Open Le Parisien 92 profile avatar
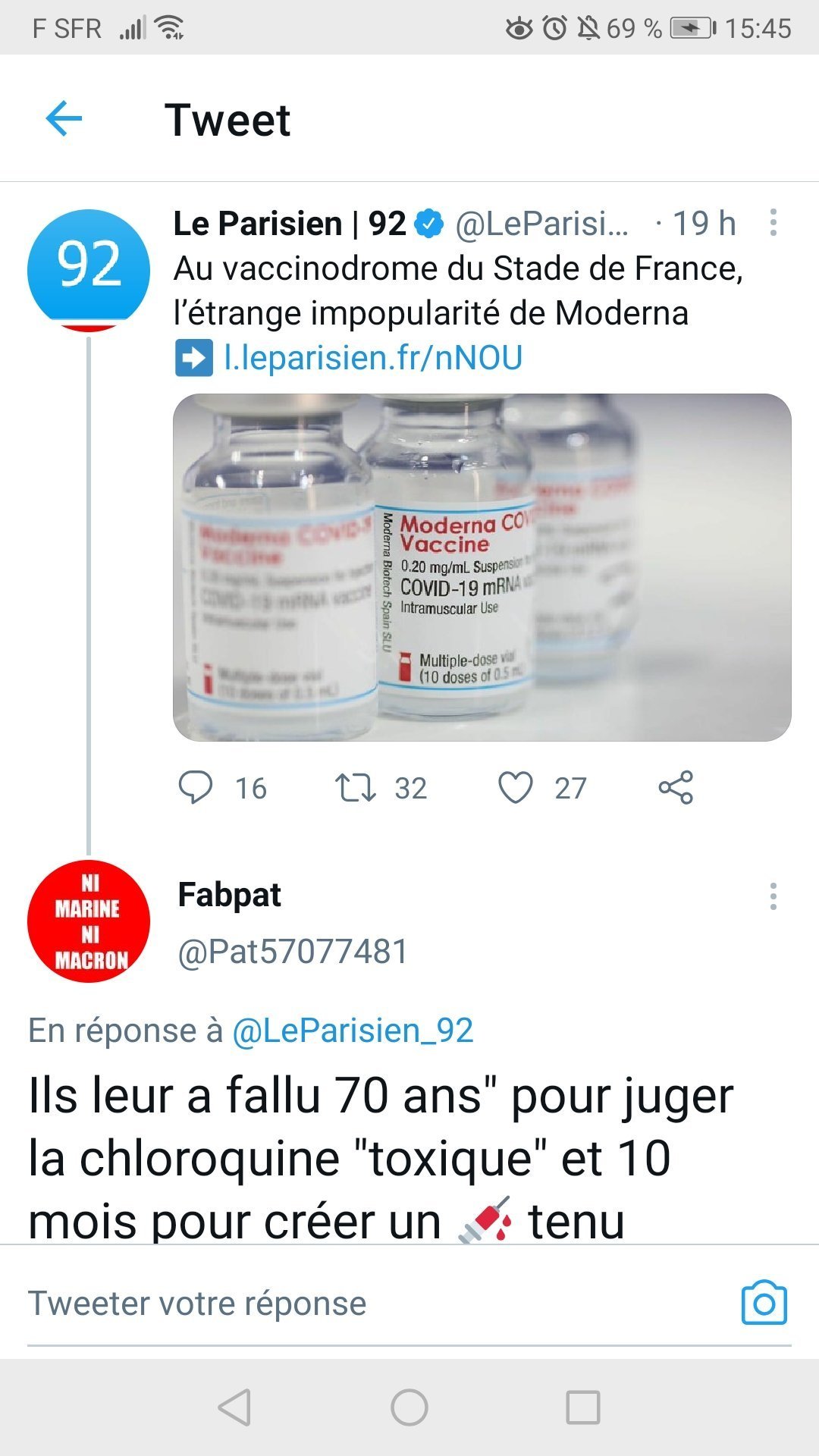Image resolution: width=819 pixels, height=1456 pixels. (89, 270)
